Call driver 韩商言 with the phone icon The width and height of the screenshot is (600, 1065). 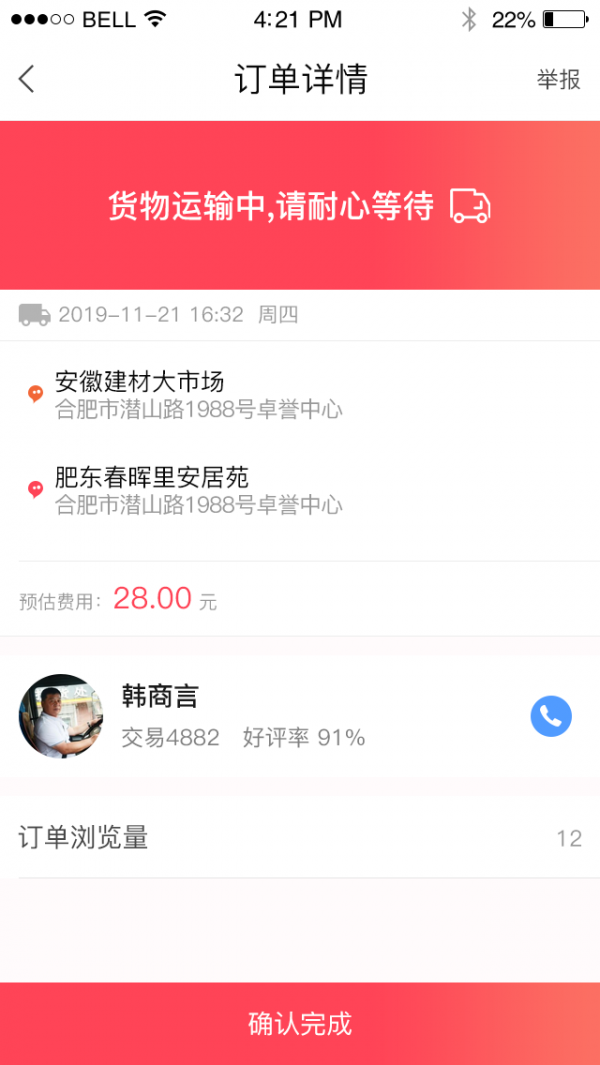[550, 716]
